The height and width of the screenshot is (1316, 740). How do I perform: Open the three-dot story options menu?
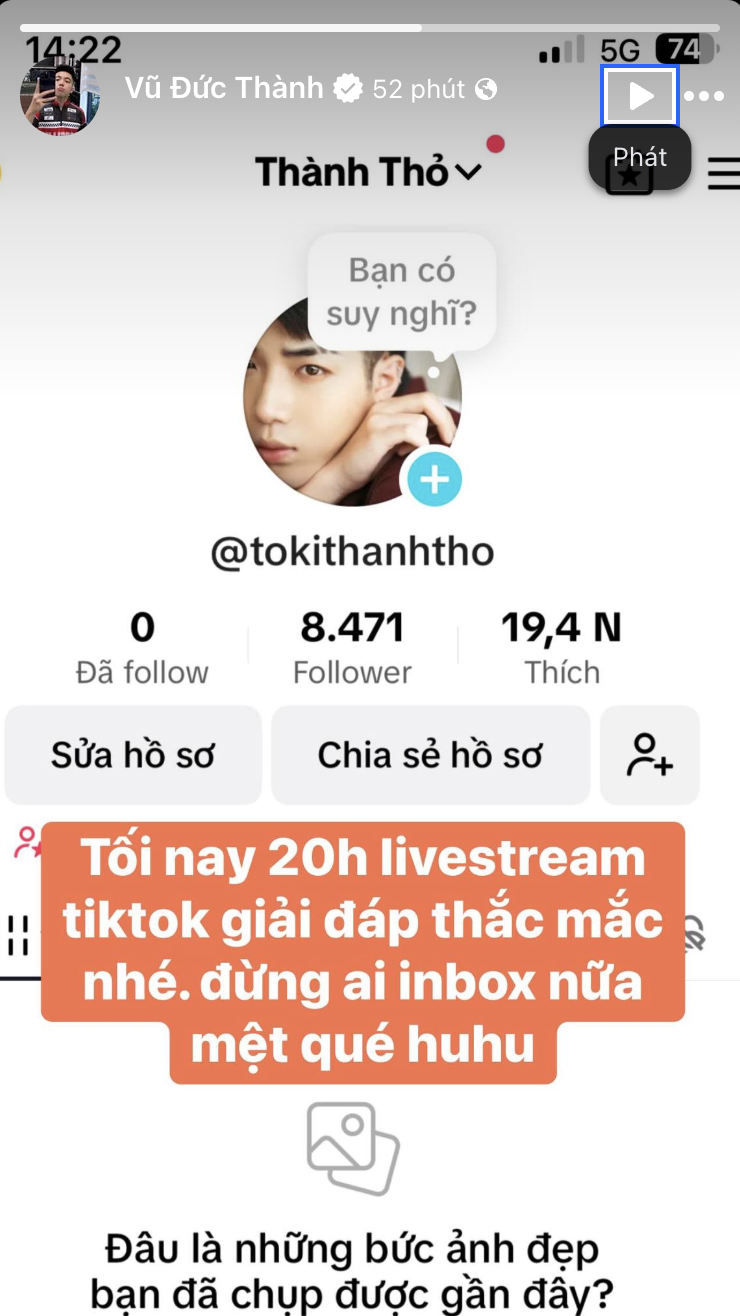[x=704, y=97]
